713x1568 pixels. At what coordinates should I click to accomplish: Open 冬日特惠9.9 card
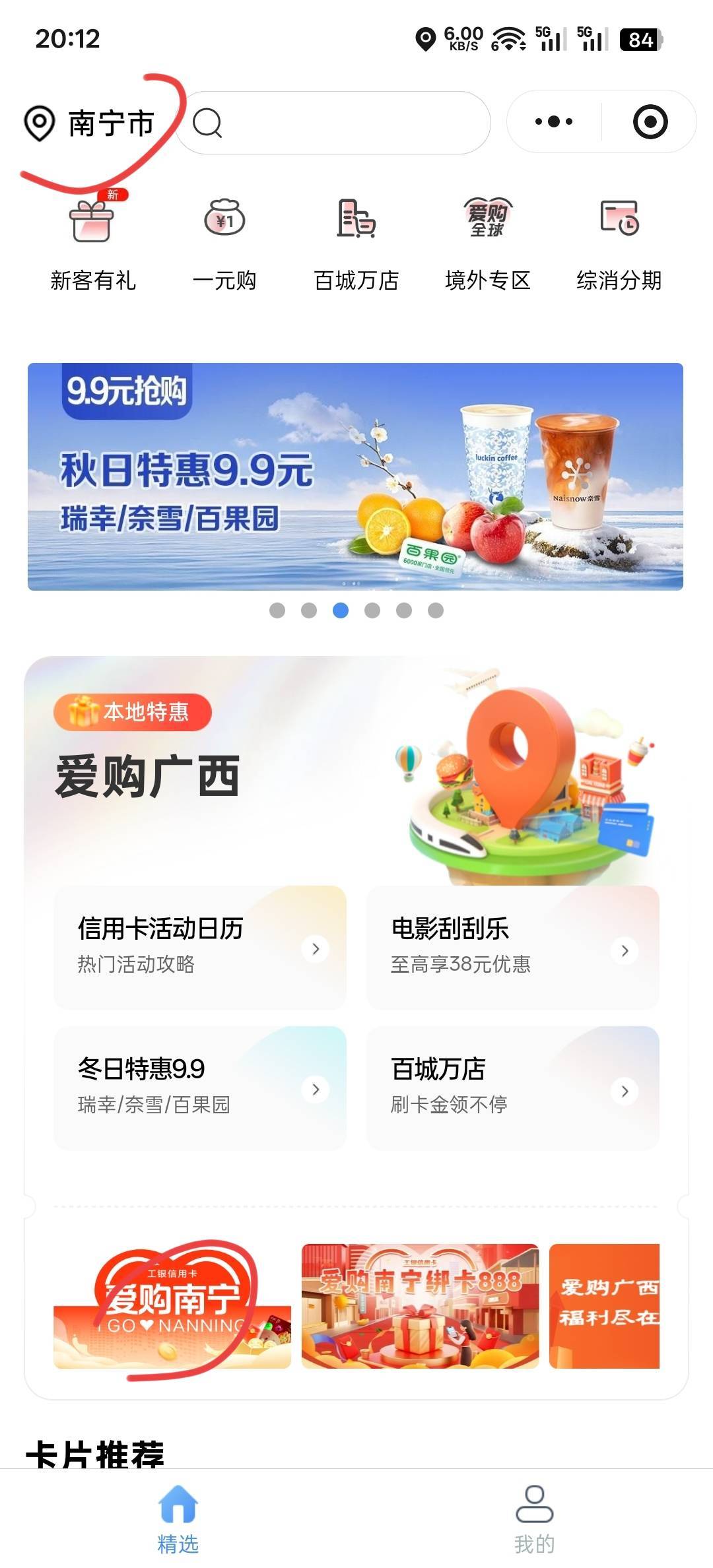(x=200, y=1088)
